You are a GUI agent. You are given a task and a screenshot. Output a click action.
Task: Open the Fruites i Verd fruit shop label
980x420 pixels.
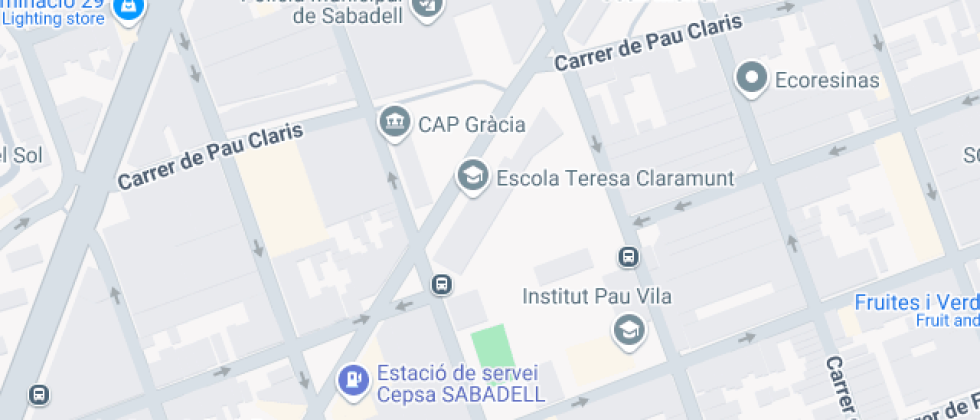pos(916,303)
